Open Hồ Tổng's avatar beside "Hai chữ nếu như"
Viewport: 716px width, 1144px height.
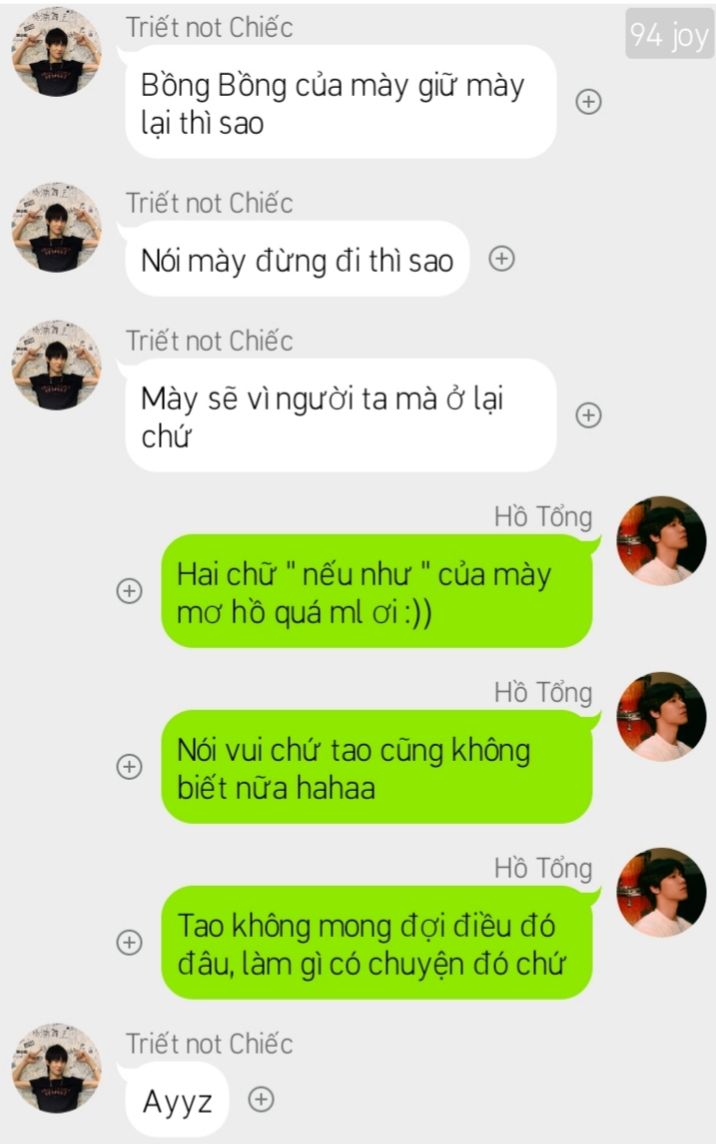click(661, 541)
